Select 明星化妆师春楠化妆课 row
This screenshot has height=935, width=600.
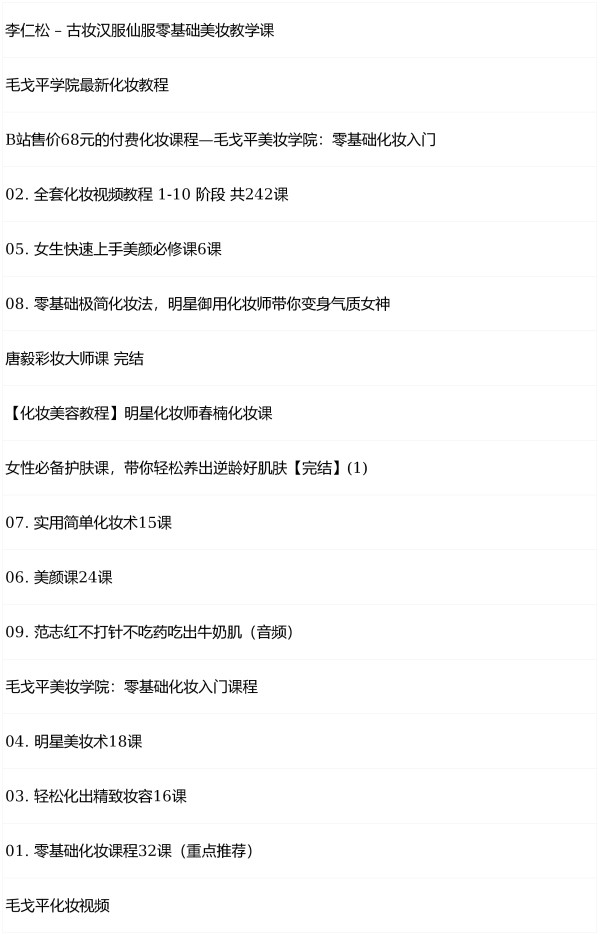tap(139, 413)
